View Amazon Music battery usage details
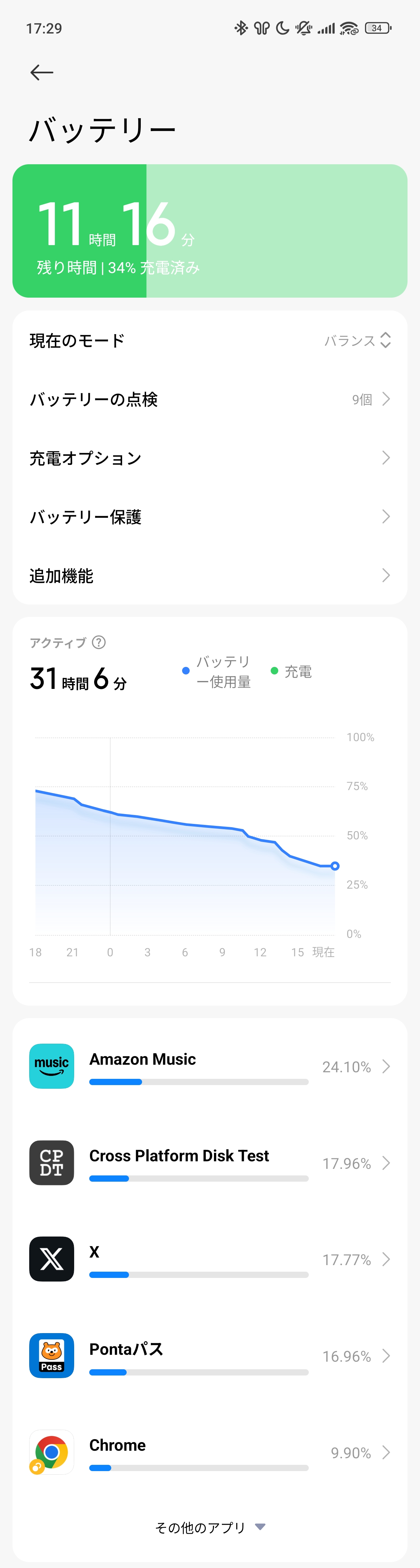Screen dimensions: 420x1568 [210, 1066]
